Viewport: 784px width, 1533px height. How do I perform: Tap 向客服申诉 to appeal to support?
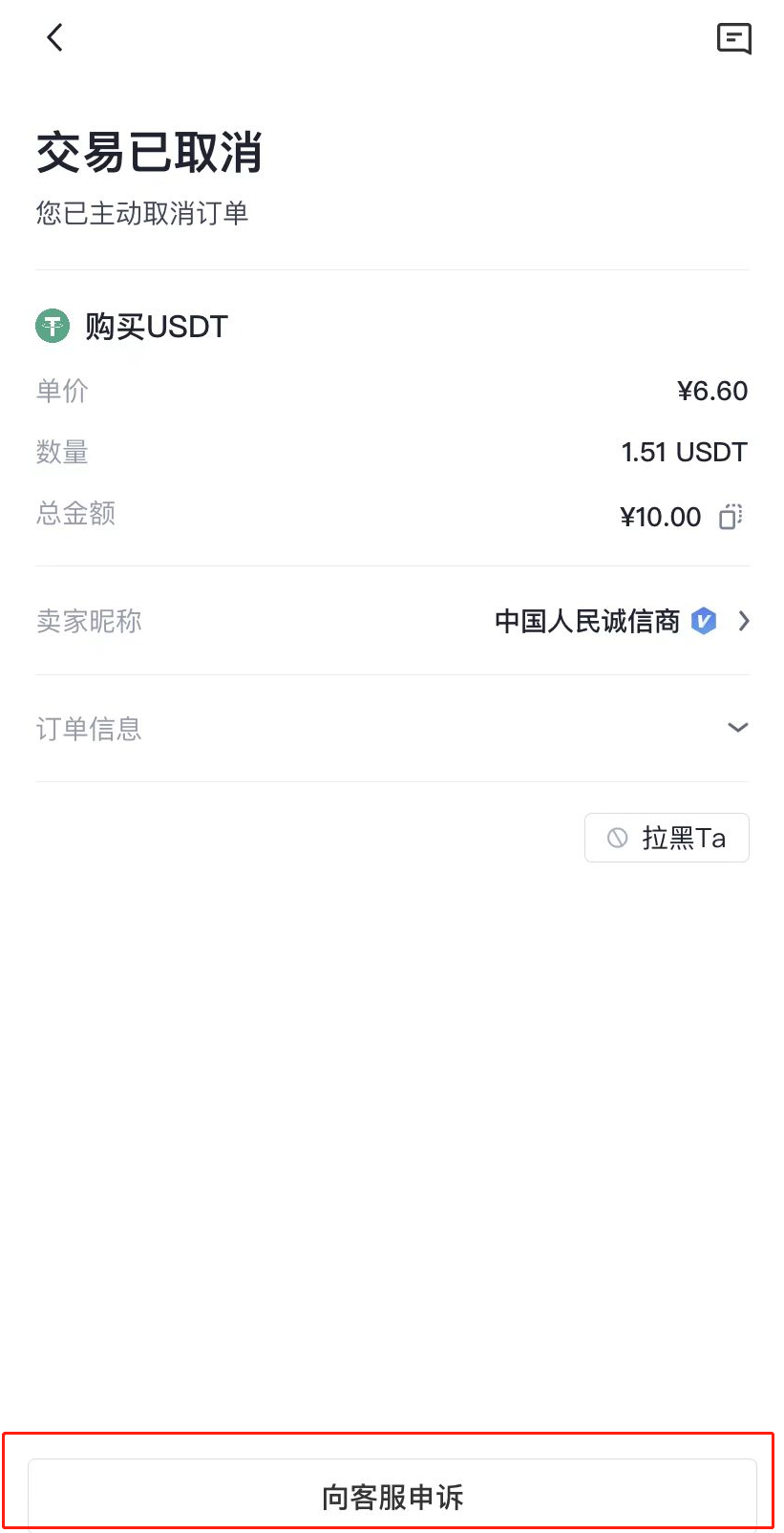click(x=392, y=1496)
